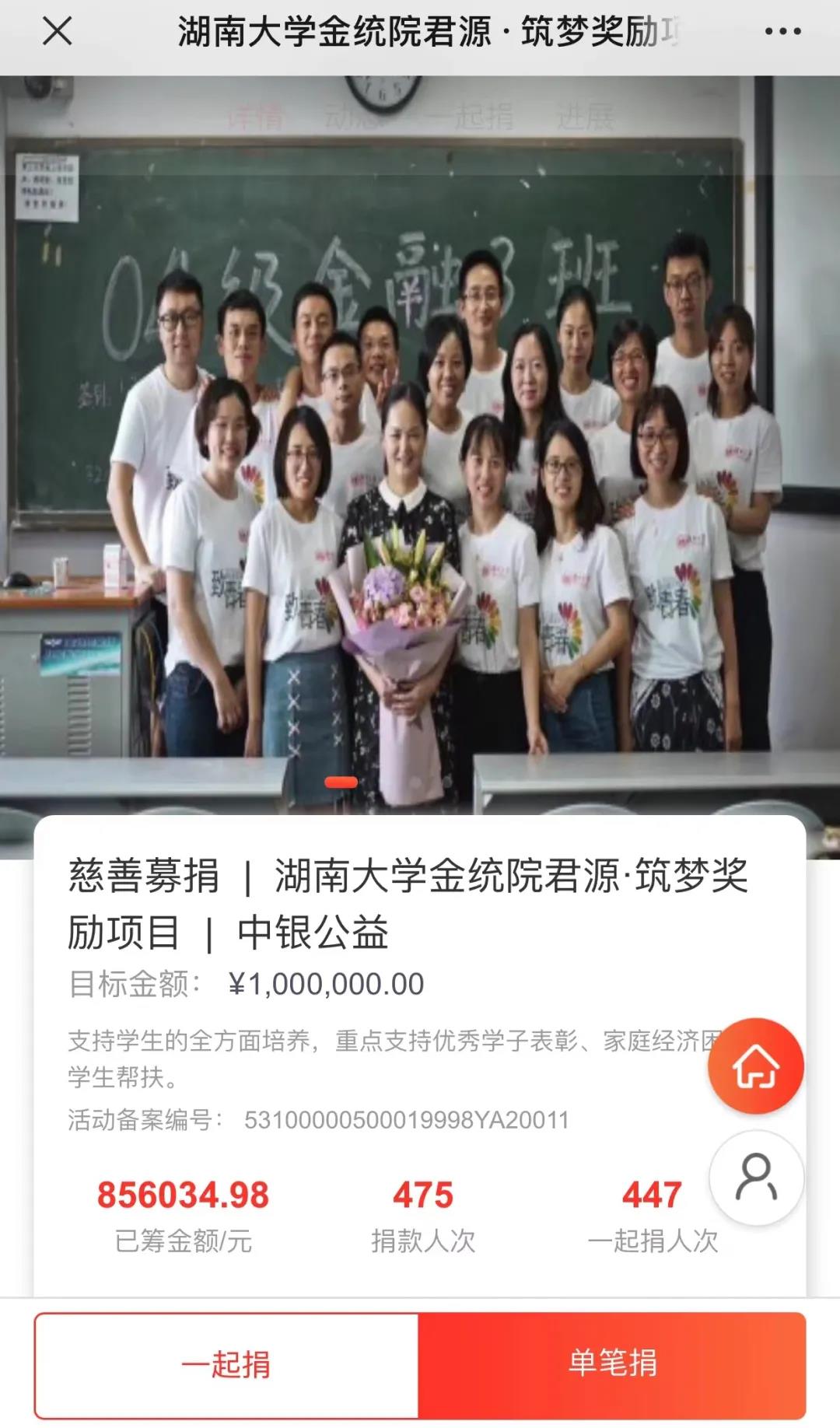Image resolution: width=840 pixels, height=1428 pixels.
Task: Donate individually with 单笔捐
Action: pyautogui.click(x=612, y=1365)
